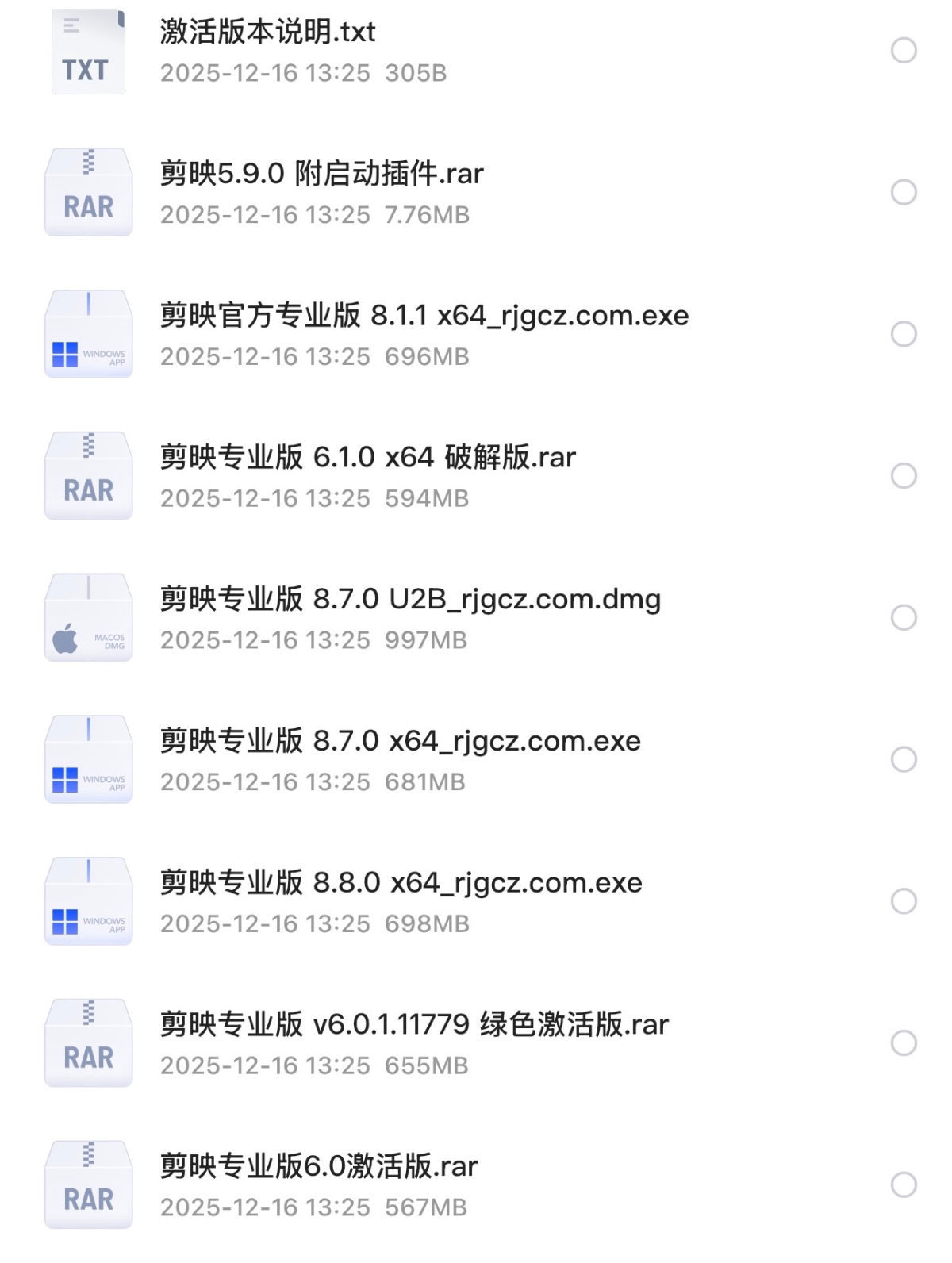
Task: Open 剪映官方专业版 8.1.1 x64 exe file
Action: 424,316
